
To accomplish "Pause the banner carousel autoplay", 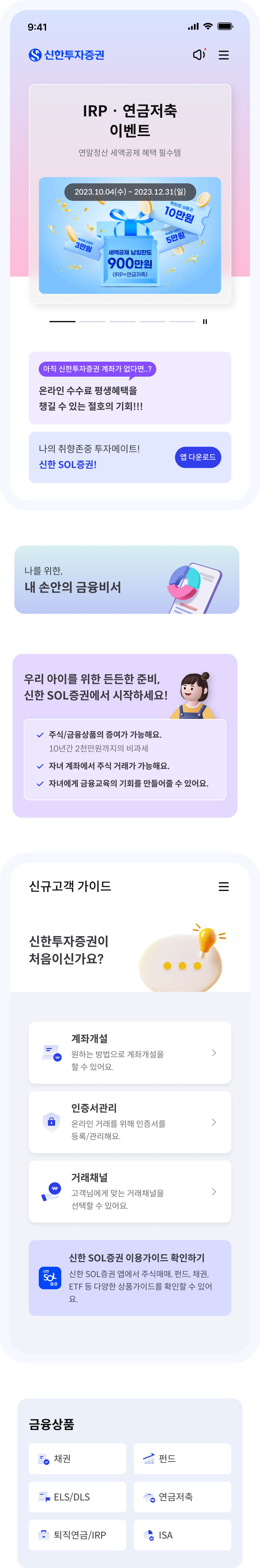I will [205, 321].
